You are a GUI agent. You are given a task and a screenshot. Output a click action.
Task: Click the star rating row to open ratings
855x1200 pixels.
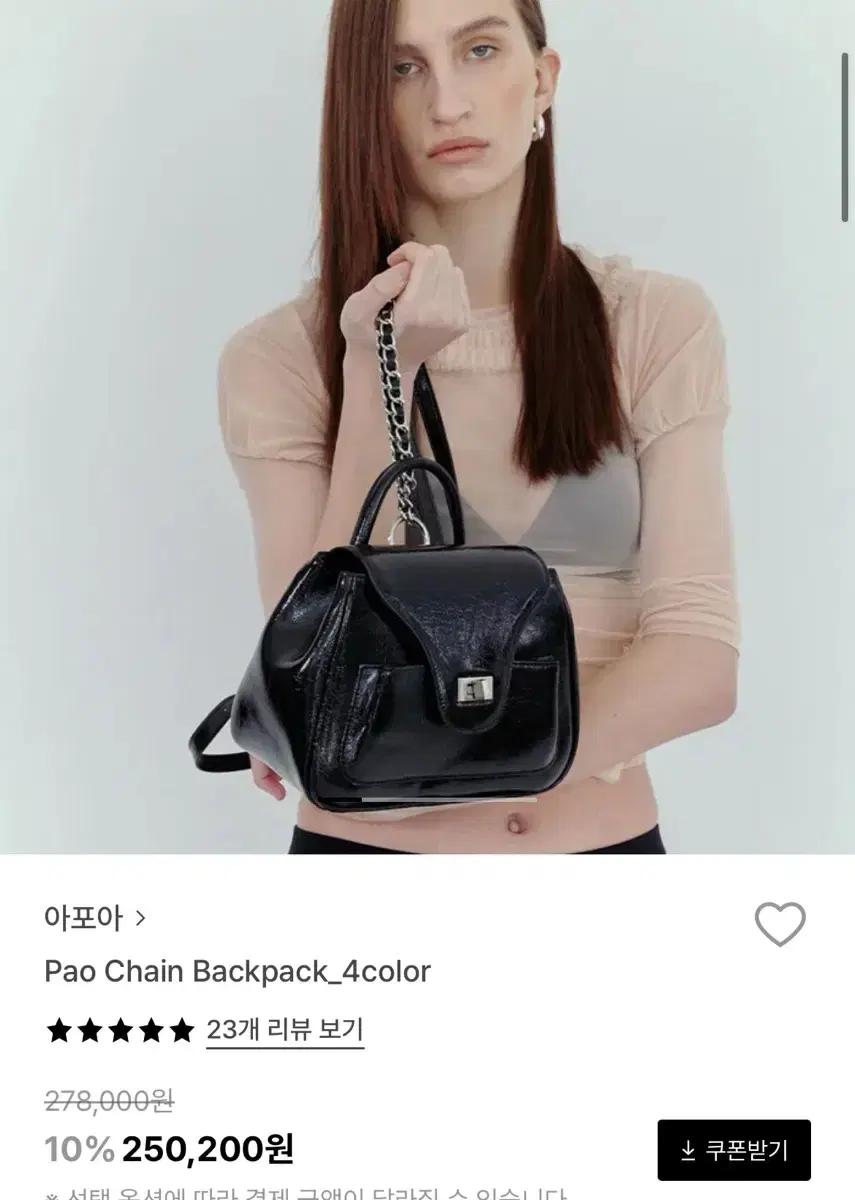[x=118, y=1028]
